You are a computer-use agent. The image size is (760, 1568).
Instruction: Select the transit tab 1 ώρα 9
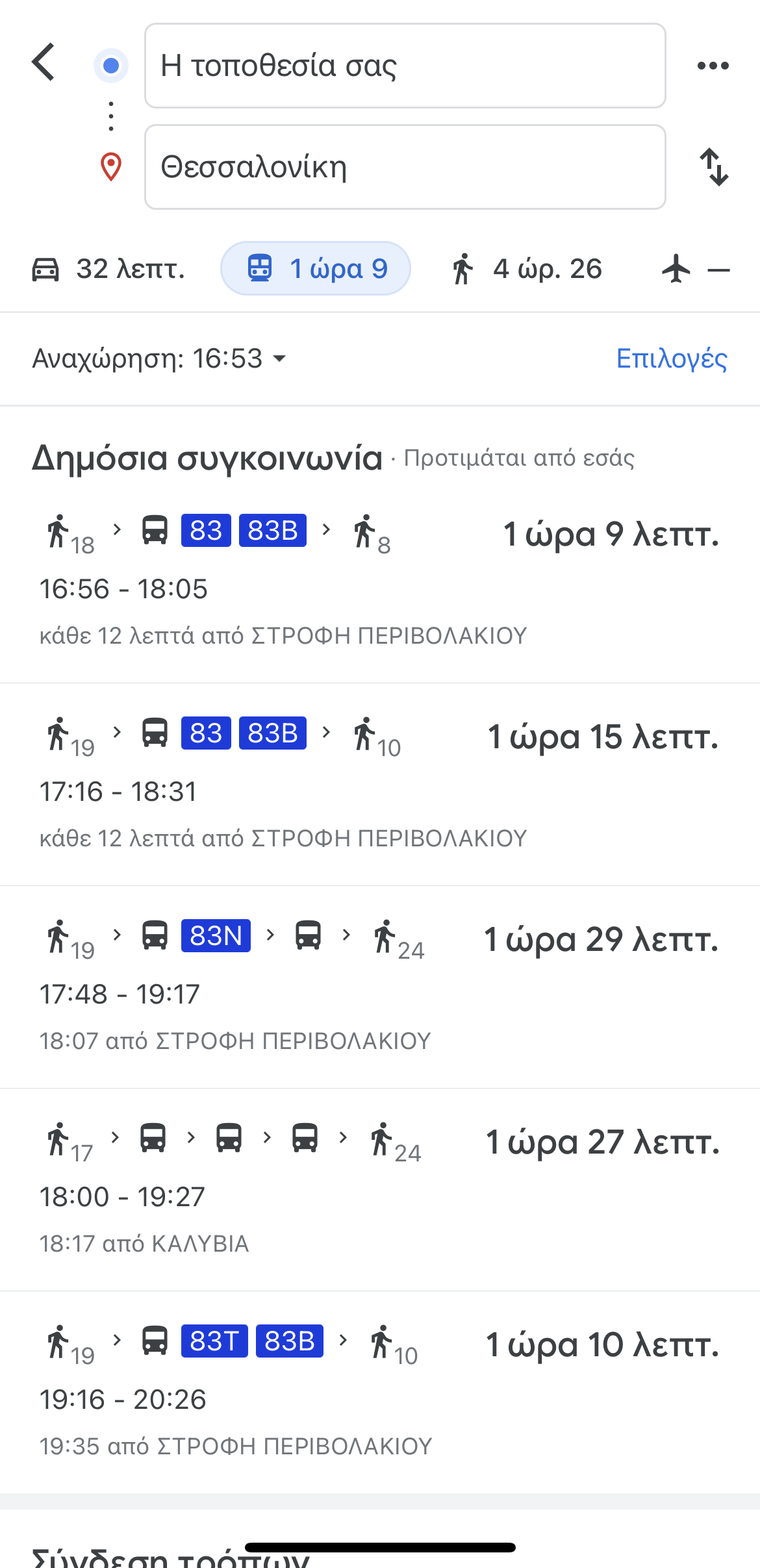[316, 269]
